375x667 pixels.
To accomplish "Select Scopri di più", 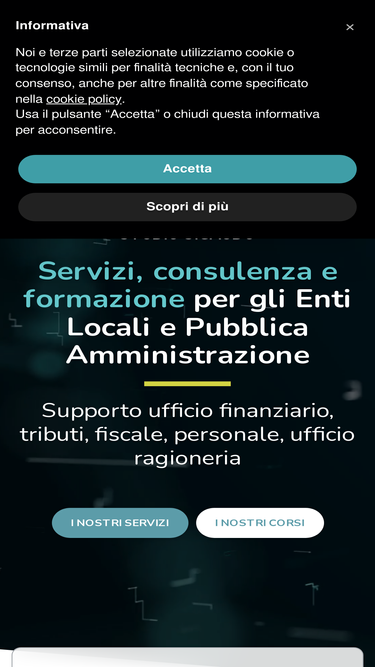I will (188, 207).
